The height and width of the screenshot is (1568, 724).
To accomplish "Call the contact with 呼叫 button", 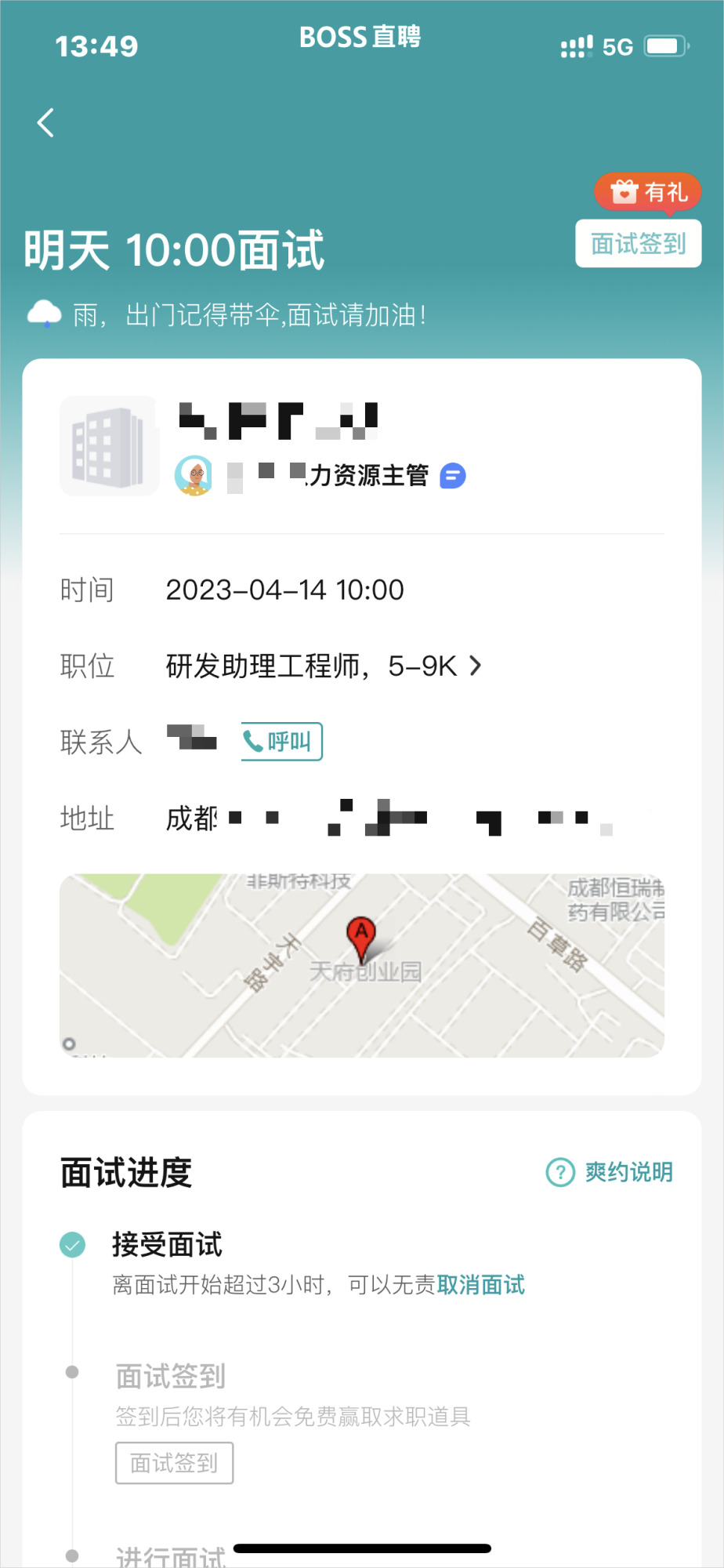I will click(x=281, y=741).
